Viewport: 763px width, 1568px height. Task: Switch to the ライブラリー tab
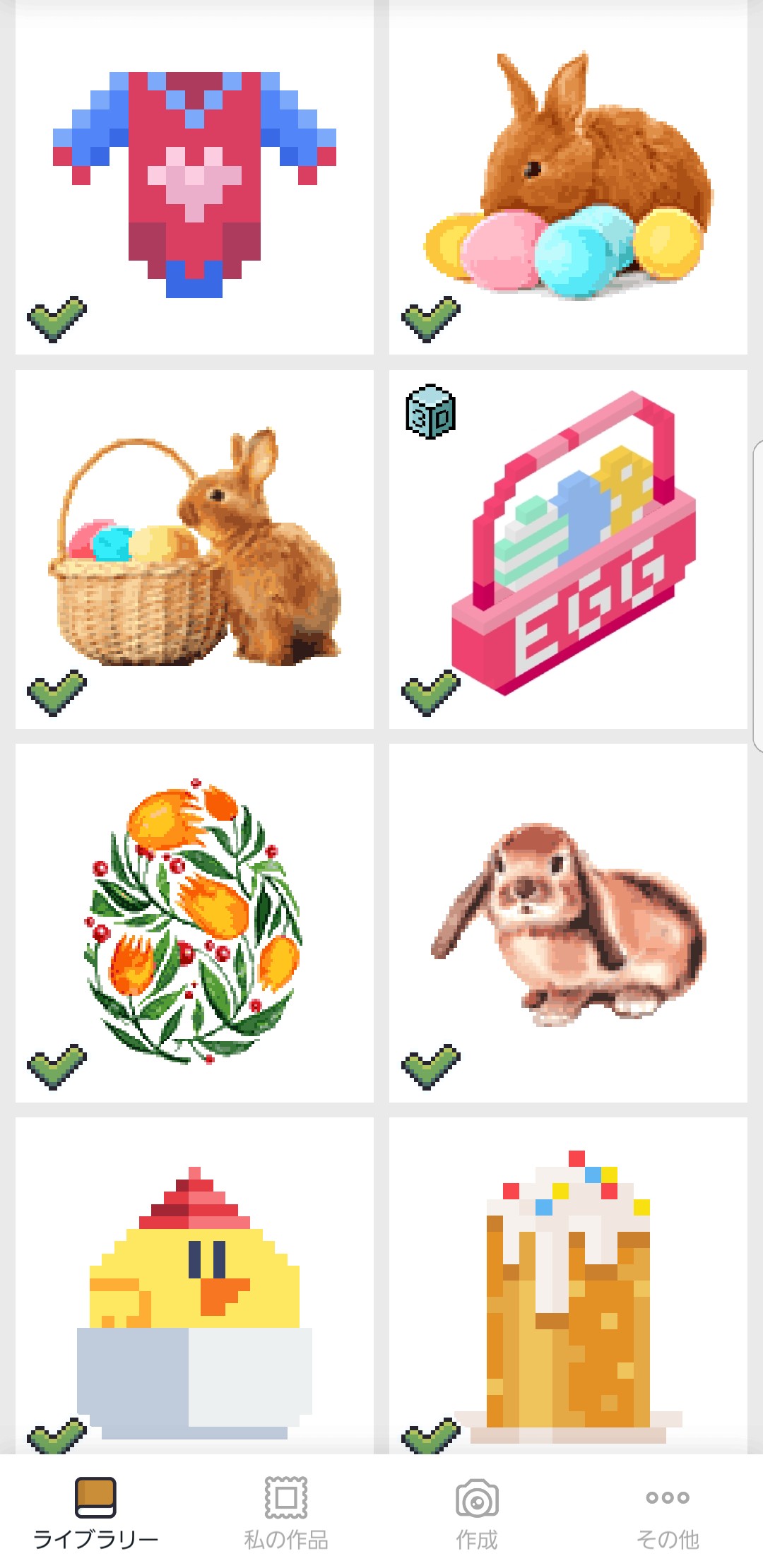click(x=95, y=1511)
